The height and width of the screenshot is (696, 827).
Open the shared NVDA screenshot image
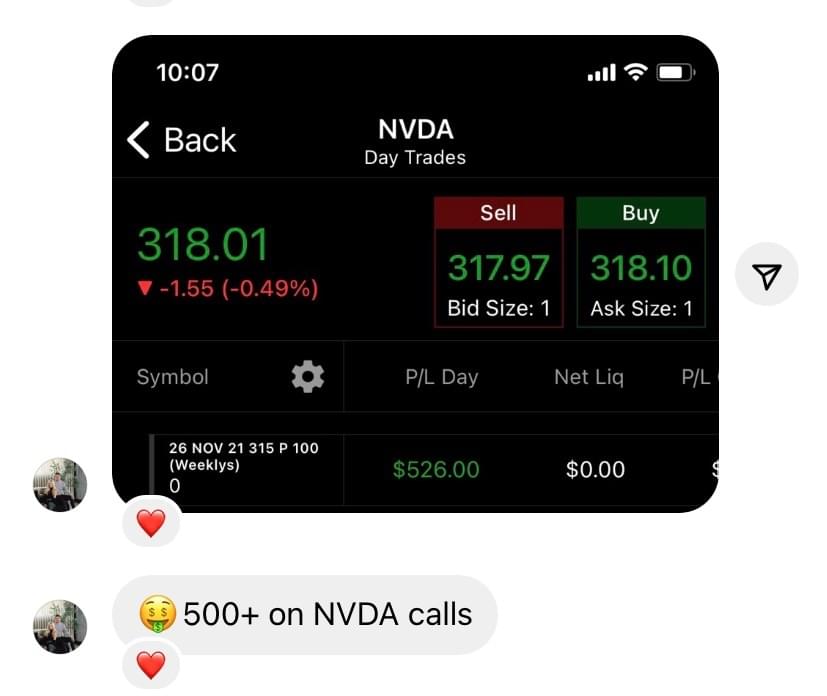[x=415, y=272]
